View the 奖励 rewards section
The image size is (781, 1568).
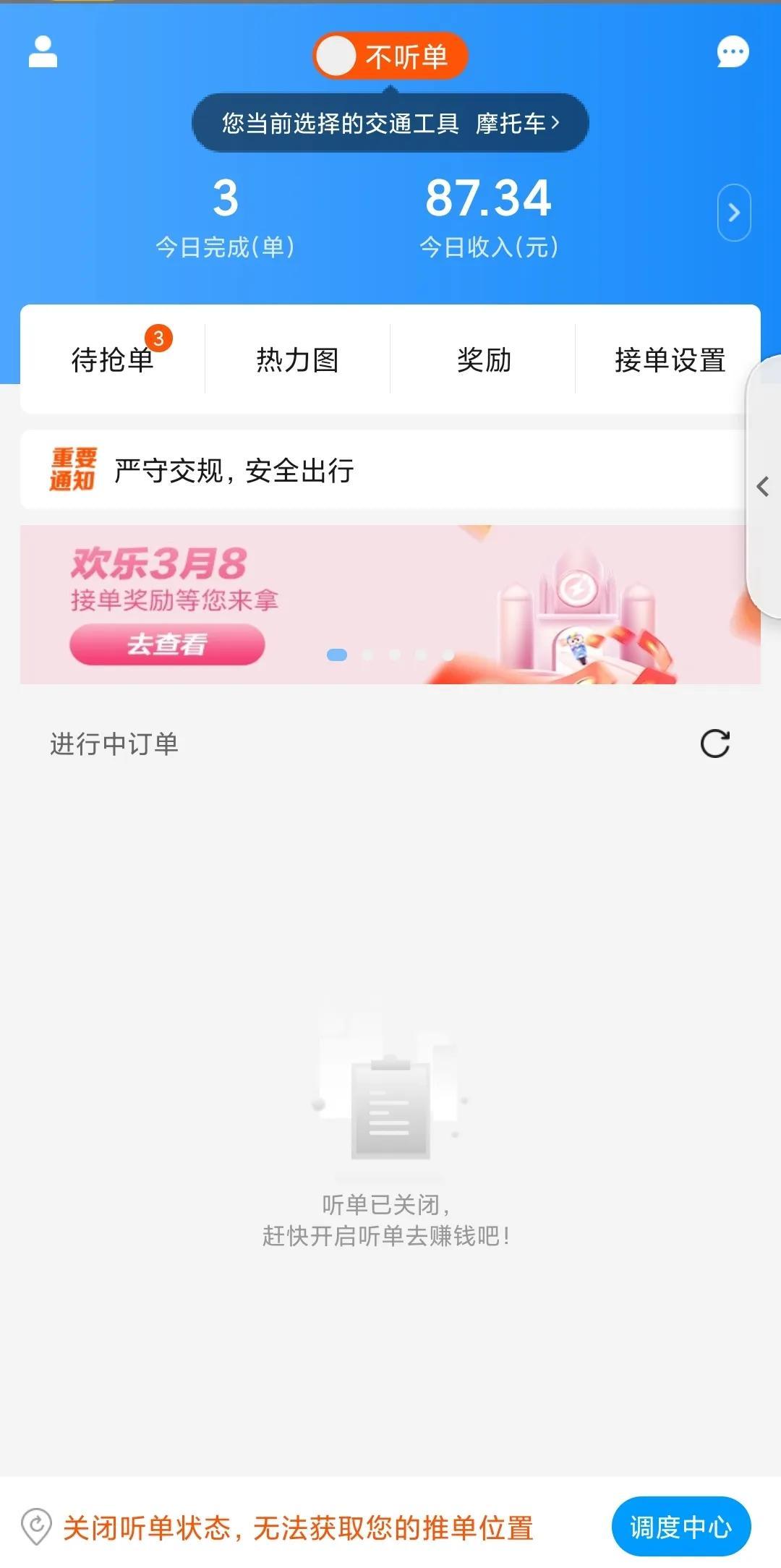pyautogui.click(x=484, y=359)
